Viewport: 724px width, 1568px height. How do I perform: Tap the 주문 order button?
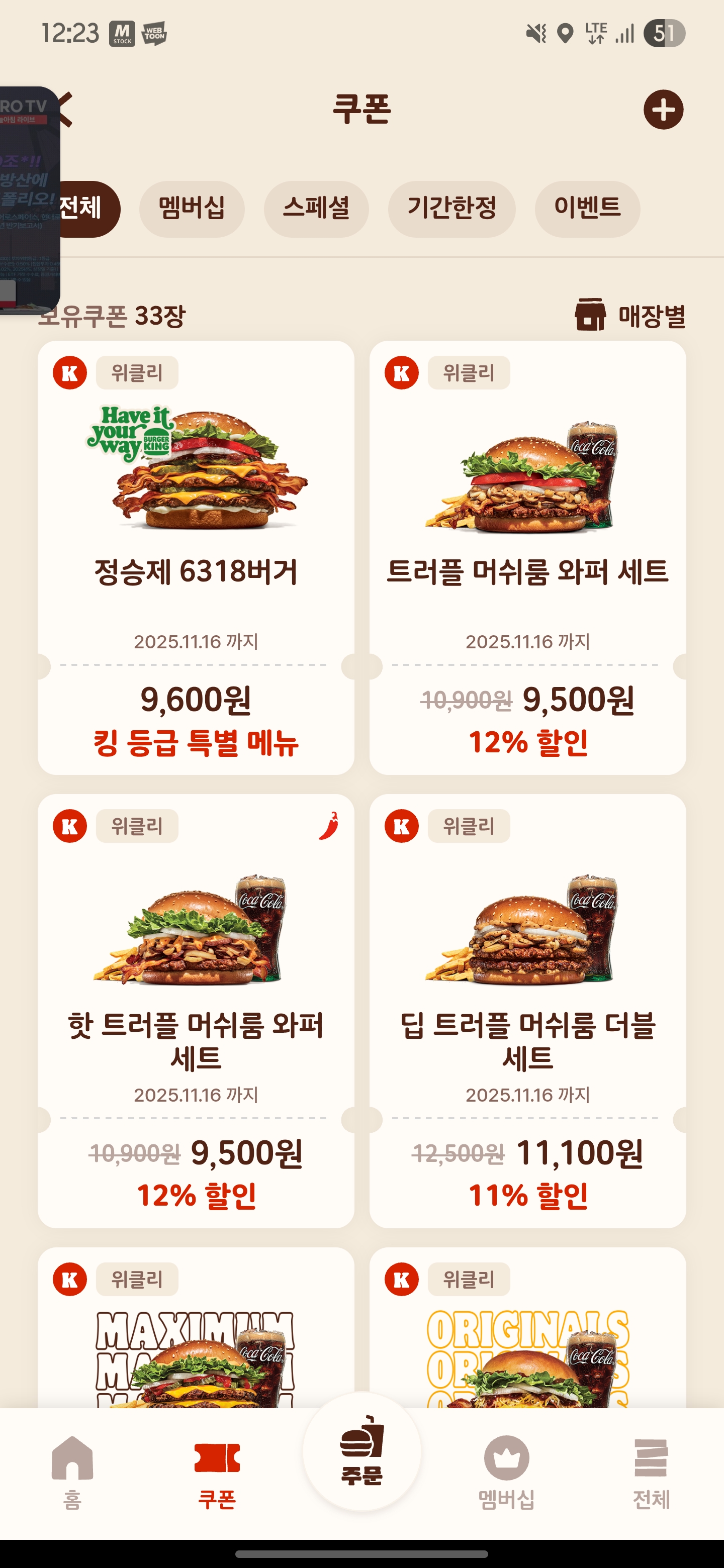point(361,1452)
